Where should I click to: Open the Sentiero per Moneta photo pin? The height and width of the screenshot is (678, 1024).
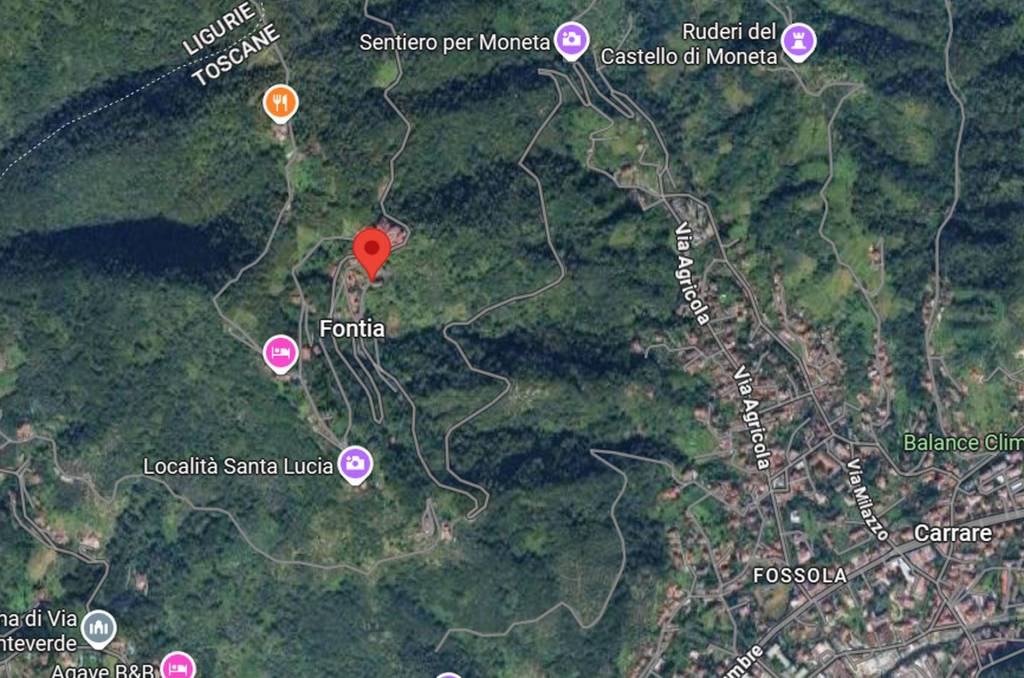[x=571, y=40]
